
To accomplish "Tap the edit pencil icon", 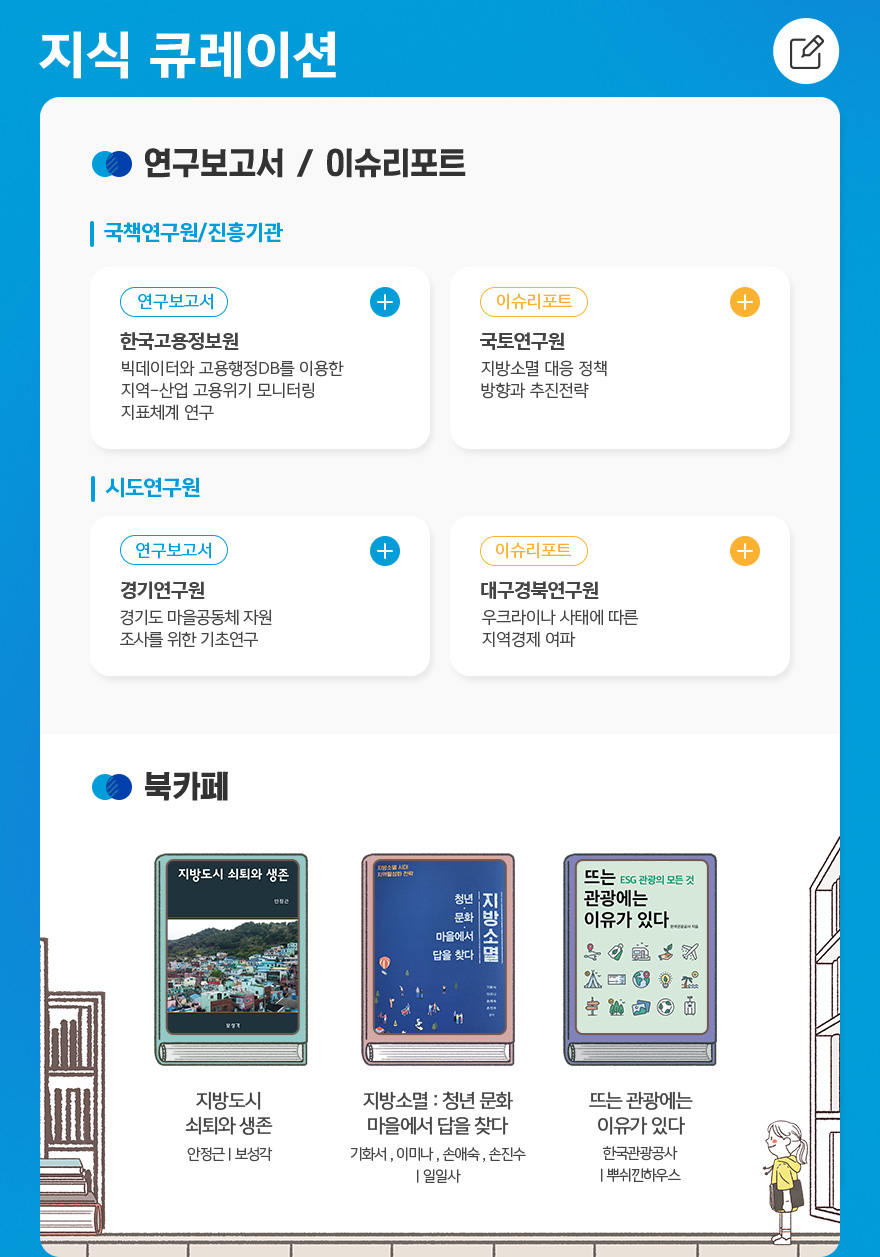I will (x=806, y=51).
